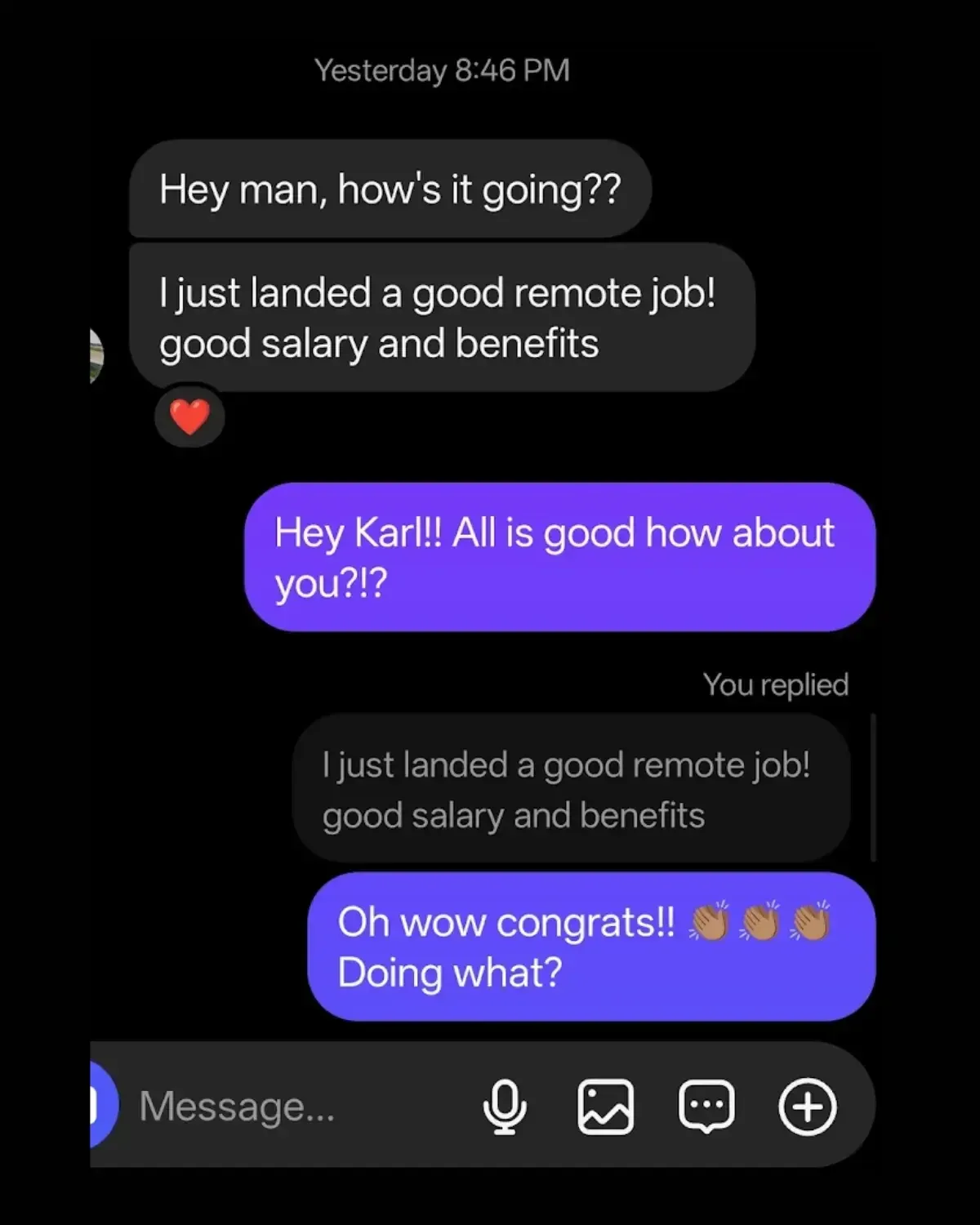
Task: Open Karl's profile picture
Action: tap(96, 356)
